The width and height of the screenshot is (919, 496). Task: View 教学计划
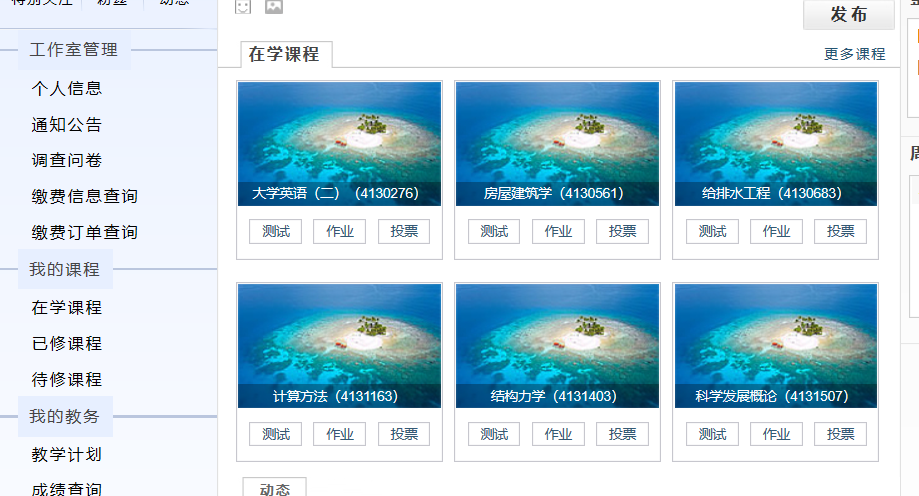pos(66,454)
